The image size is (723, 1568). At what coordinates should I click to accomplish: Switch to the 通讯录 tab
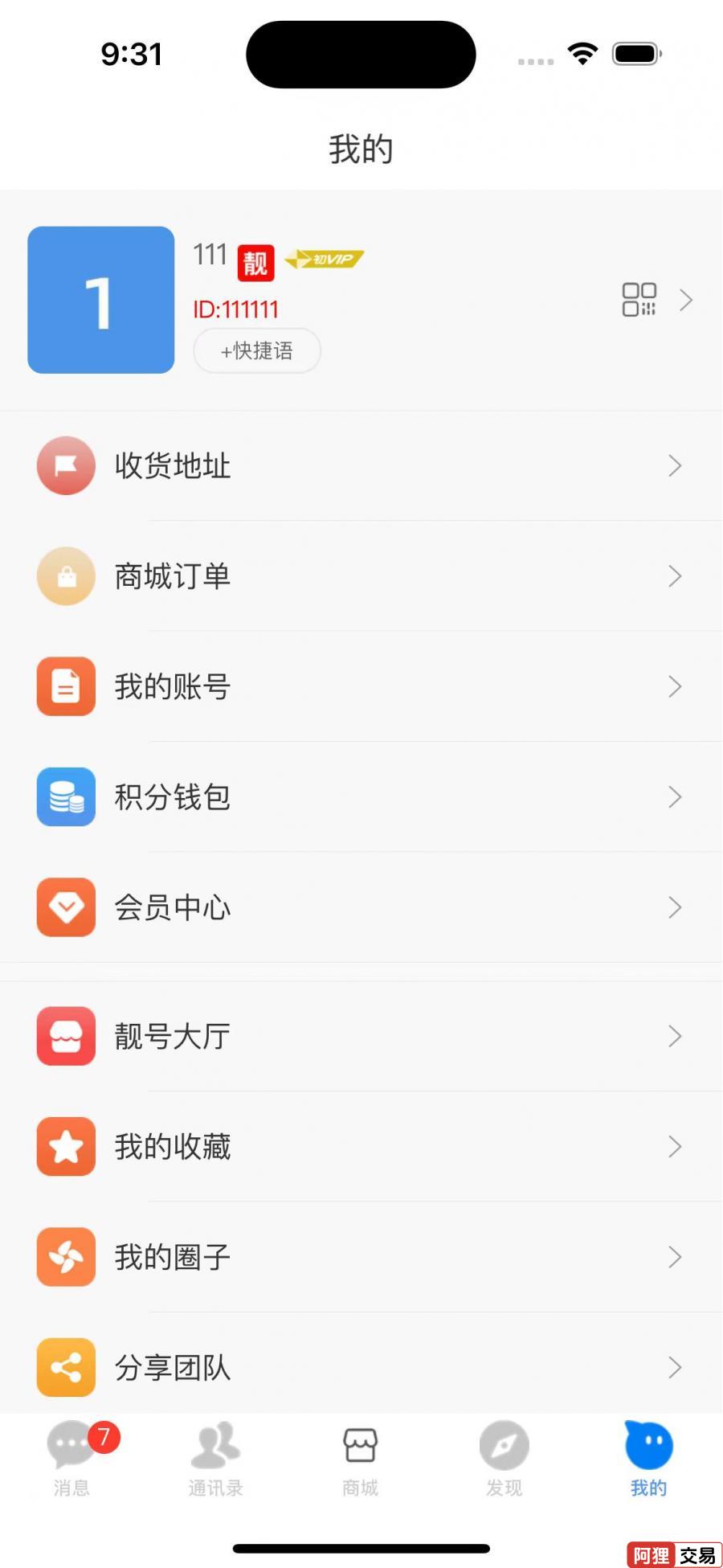[x=215, y=1459]
